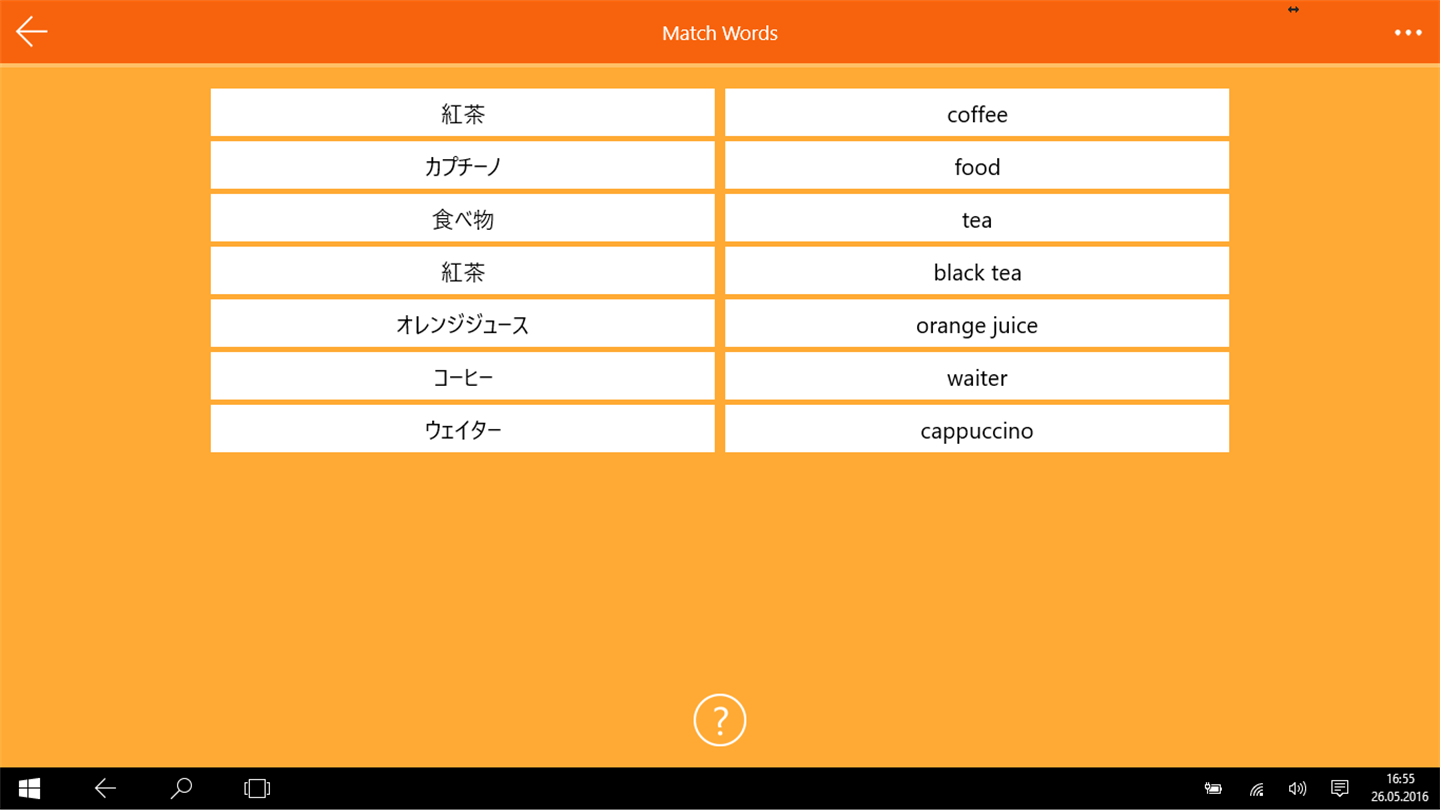Open the three-dot overflow menu

point(1408,33)
